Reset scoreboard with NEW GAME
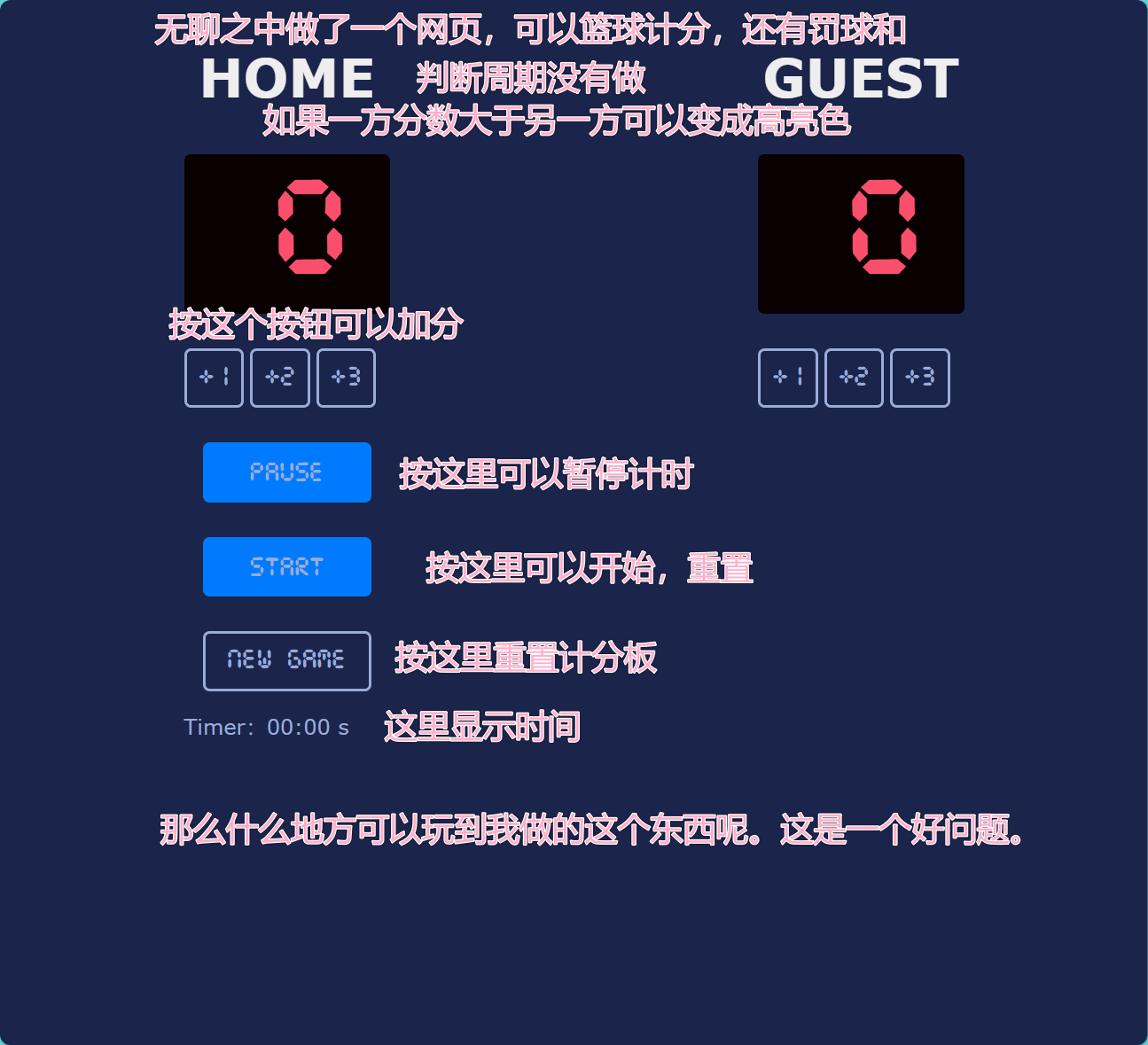The height and width of the screenshot is (1045, 1148). 286,660
